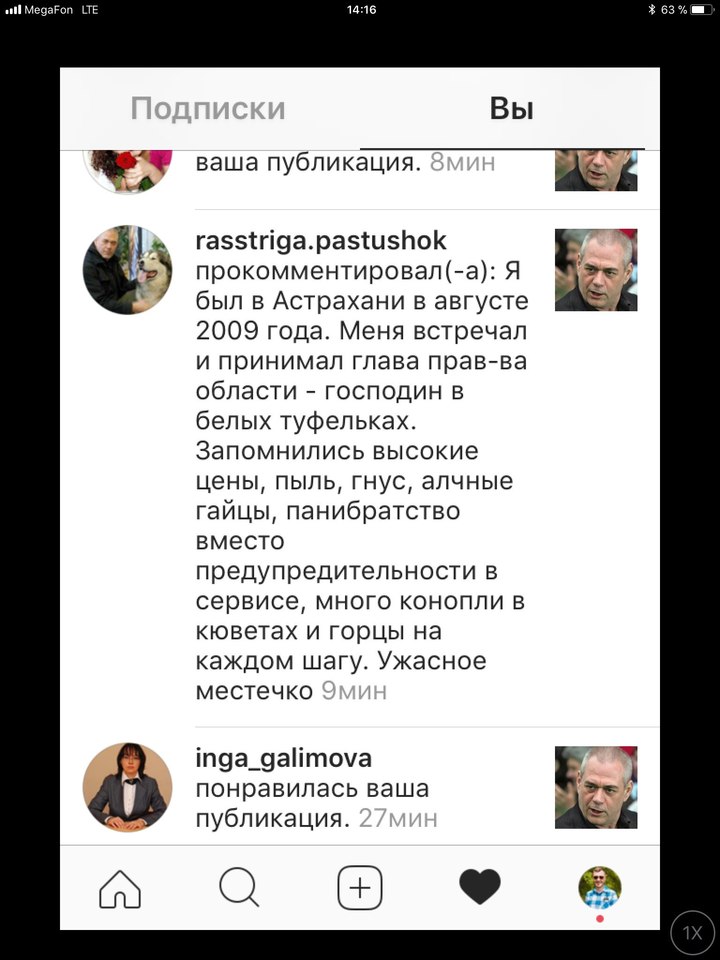
Task: Select the Вы tab
Action: (x=511, y=109)
